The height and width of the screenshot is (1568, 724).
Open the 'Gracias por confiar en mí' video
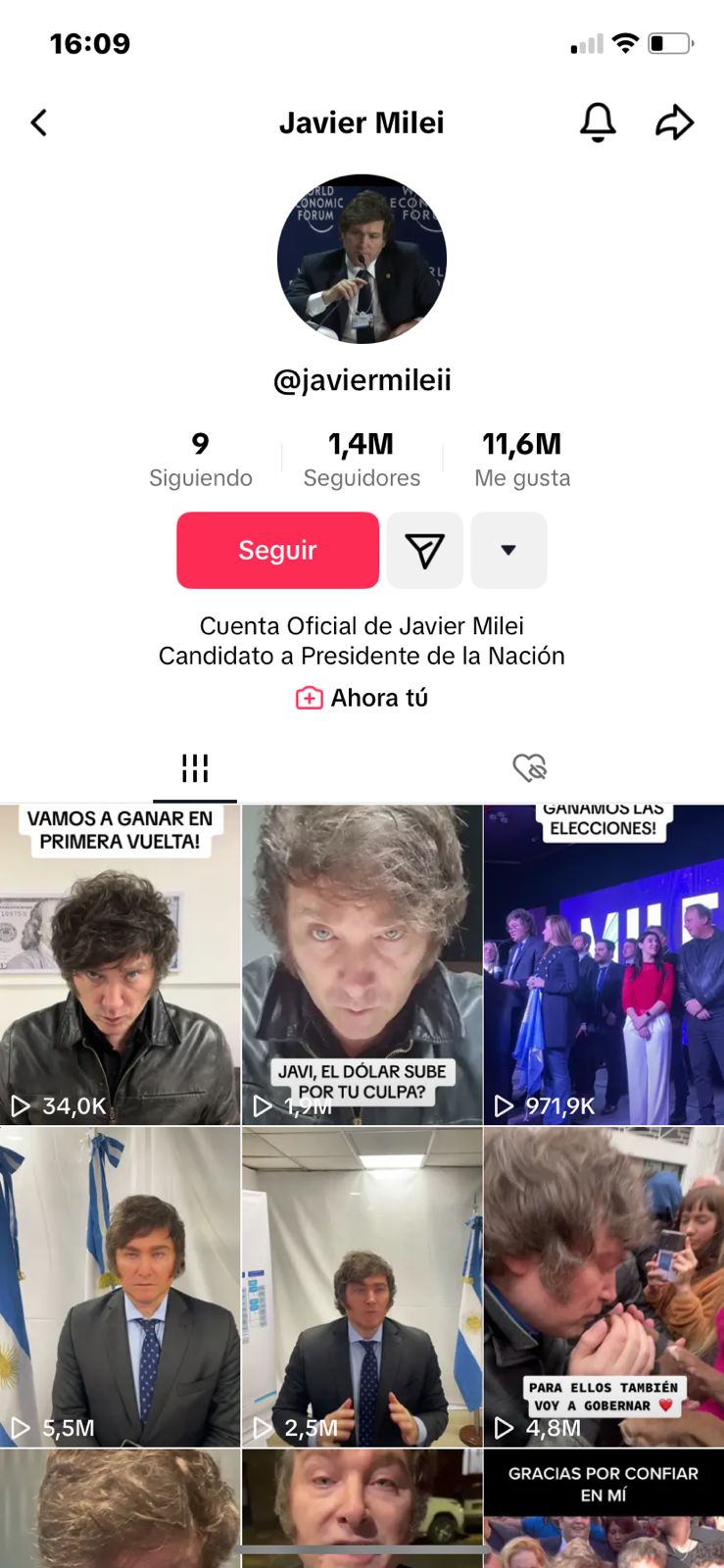coord(603,1509)
